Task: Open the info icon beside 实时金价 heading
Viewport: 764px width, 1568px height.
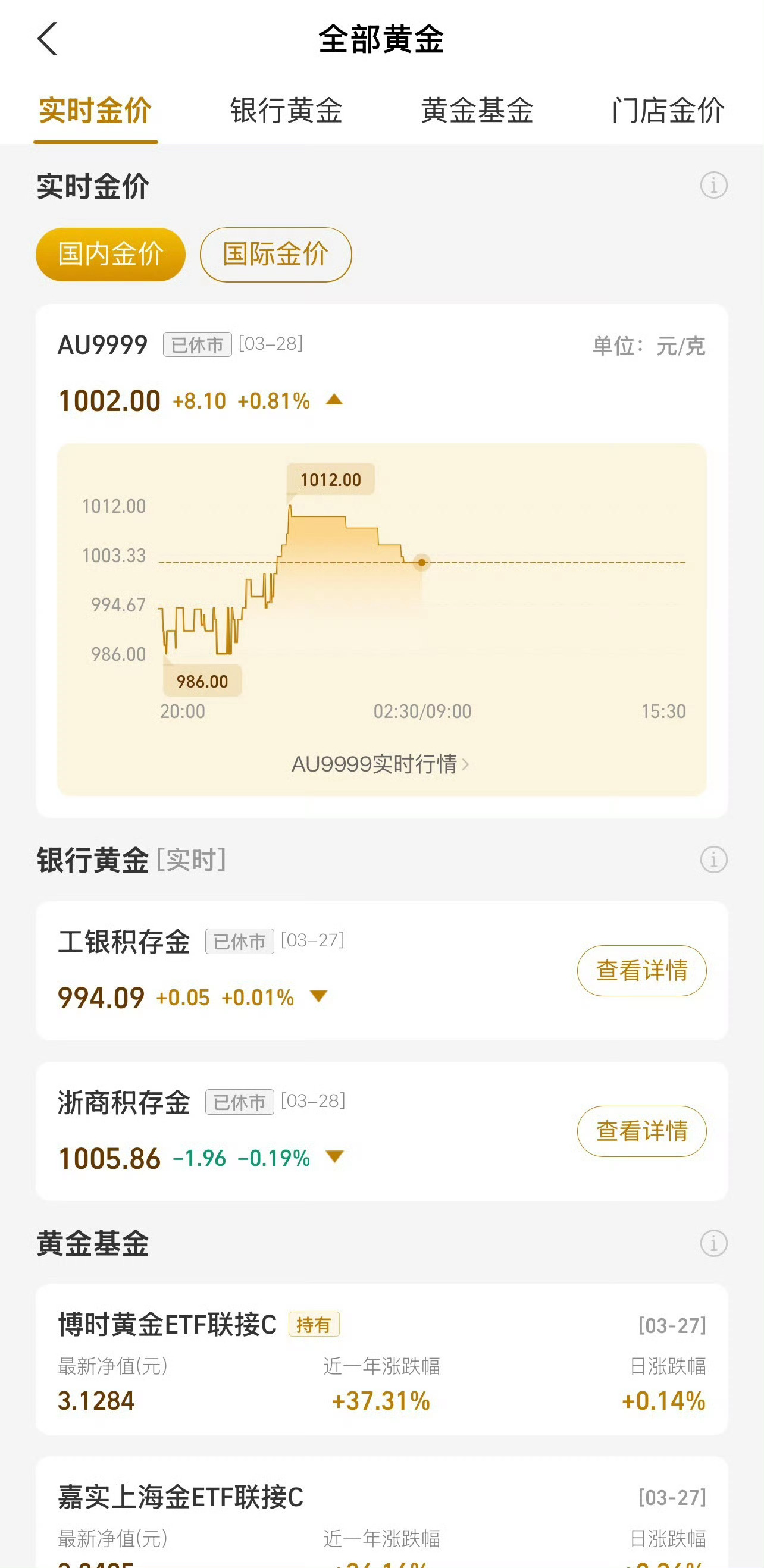Action: 713,185
